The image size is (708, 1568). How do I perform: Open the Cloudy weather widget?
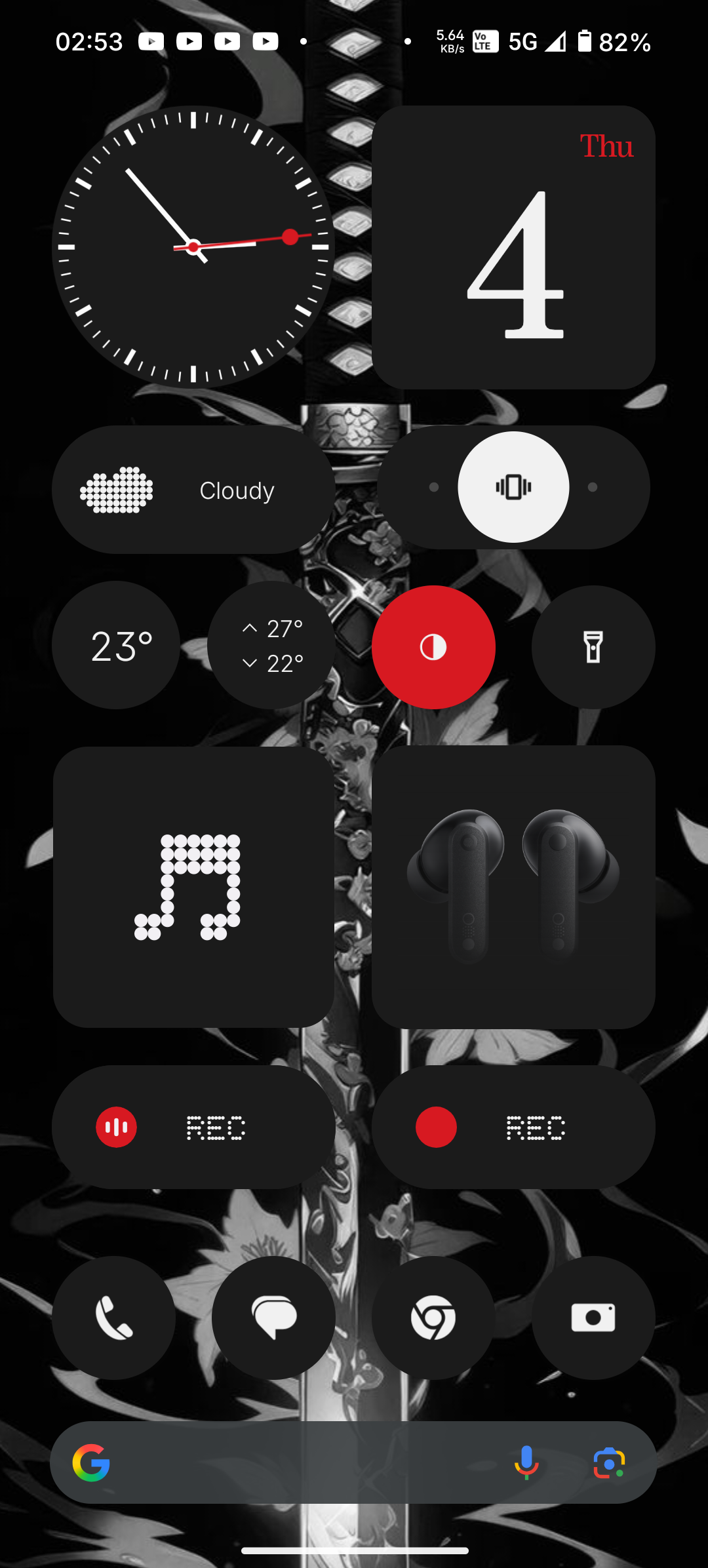(193, 490)
